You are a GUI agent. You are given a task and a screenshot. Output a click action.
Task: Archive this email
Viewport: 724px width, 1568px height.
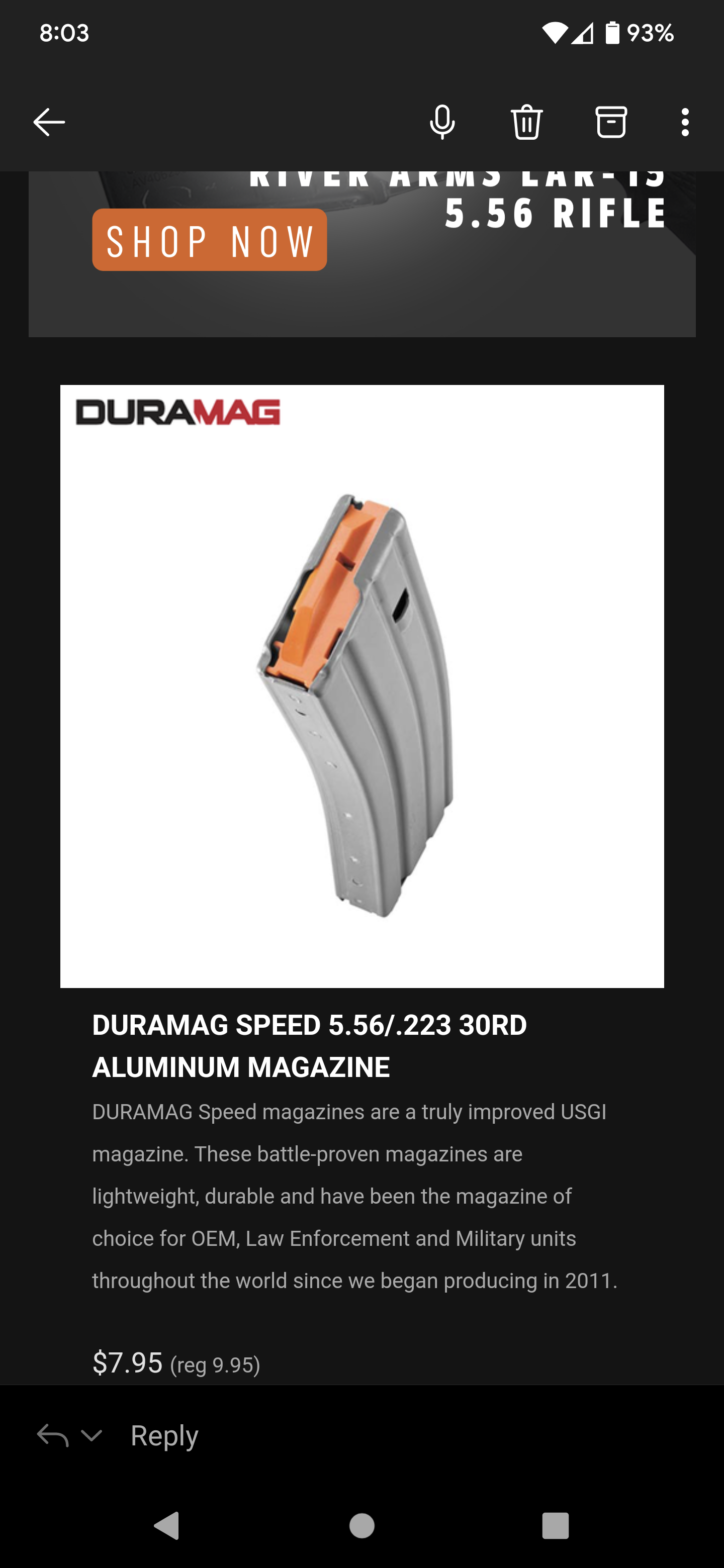[611, 122]
